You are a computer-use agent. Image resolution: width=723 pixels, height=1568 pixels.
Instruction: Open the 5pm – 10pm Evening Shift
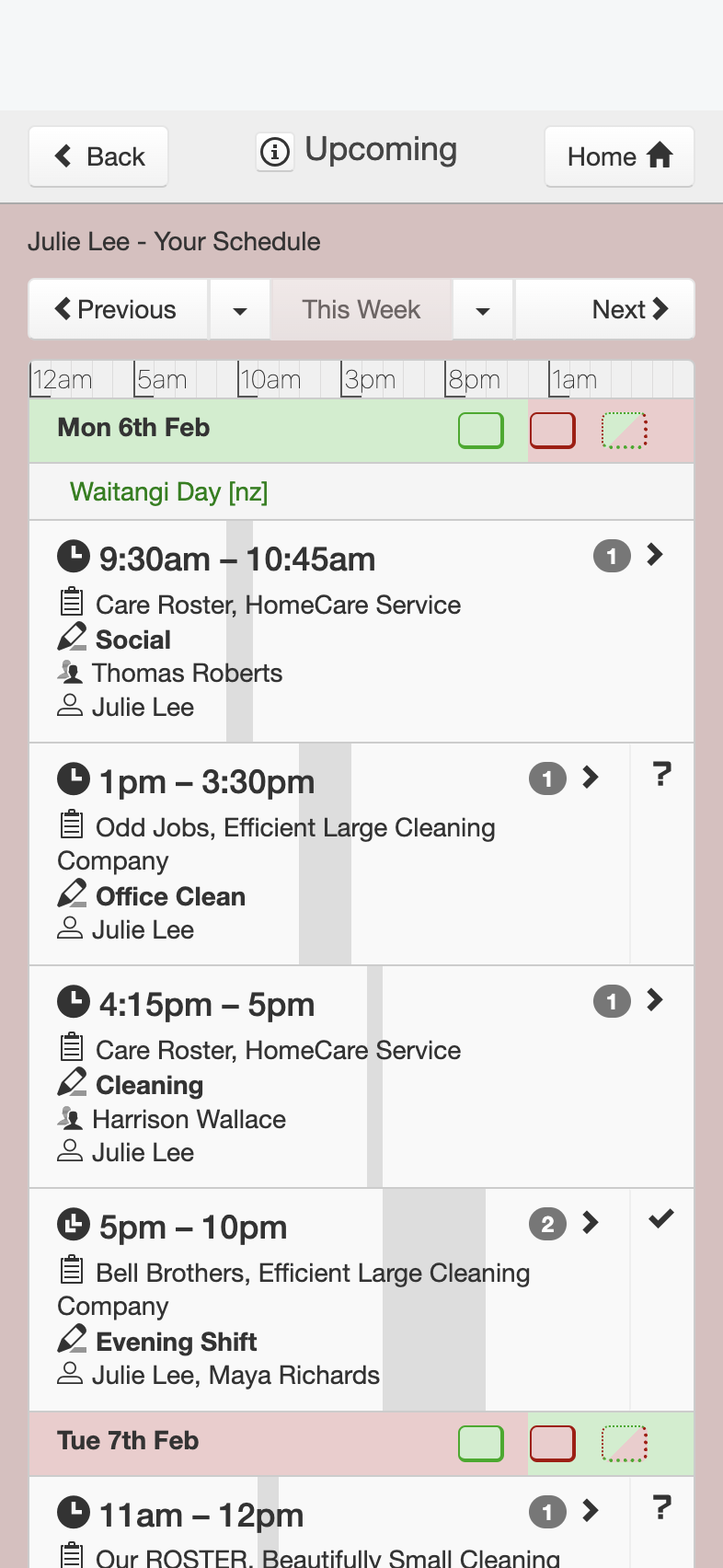pos(329,1299)
